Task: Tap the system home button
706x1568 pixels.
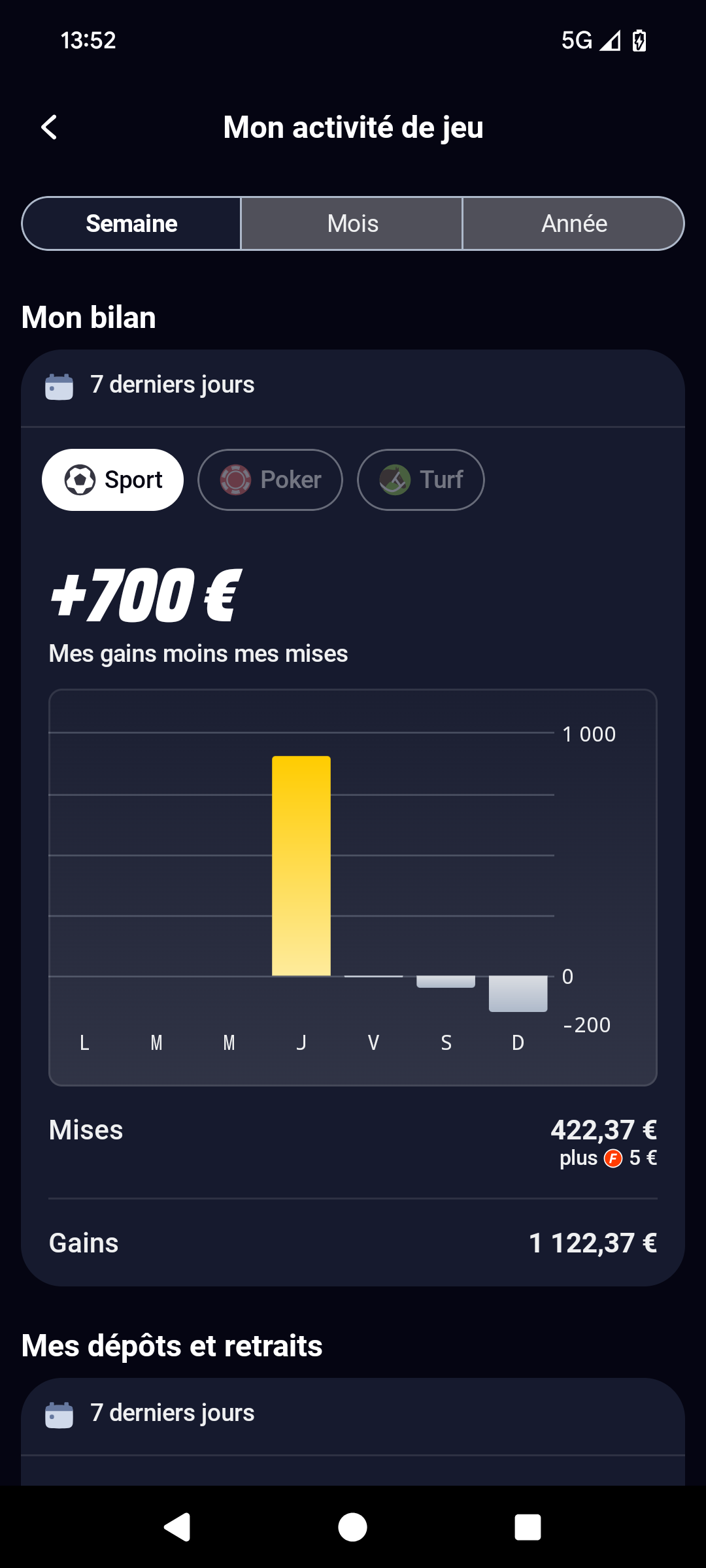Action: pos(352,1527)
